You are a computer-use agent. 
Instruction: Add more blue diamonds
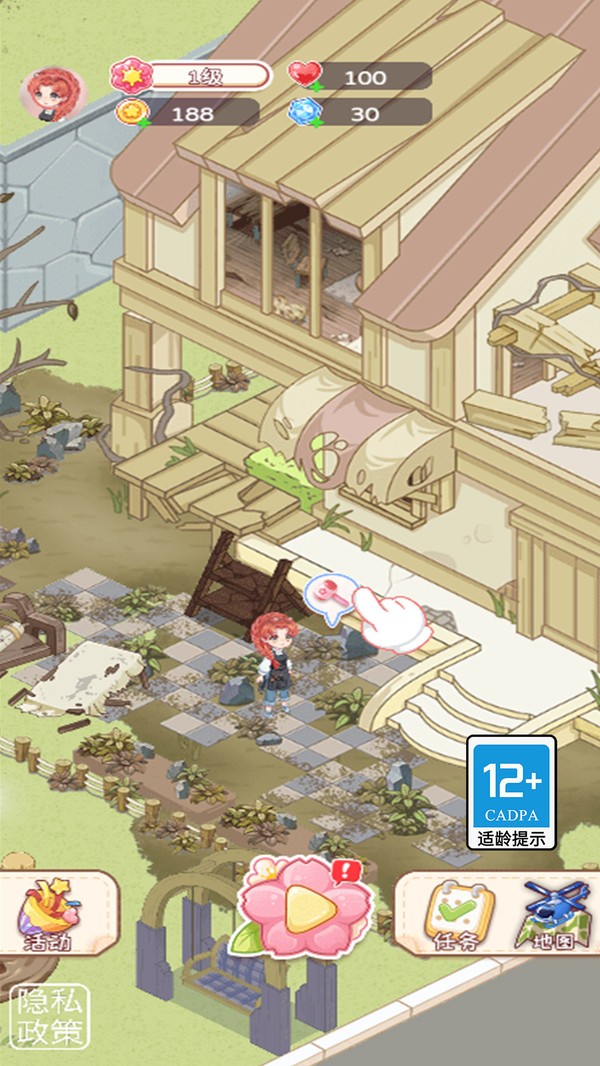click(x=315, y=123)
